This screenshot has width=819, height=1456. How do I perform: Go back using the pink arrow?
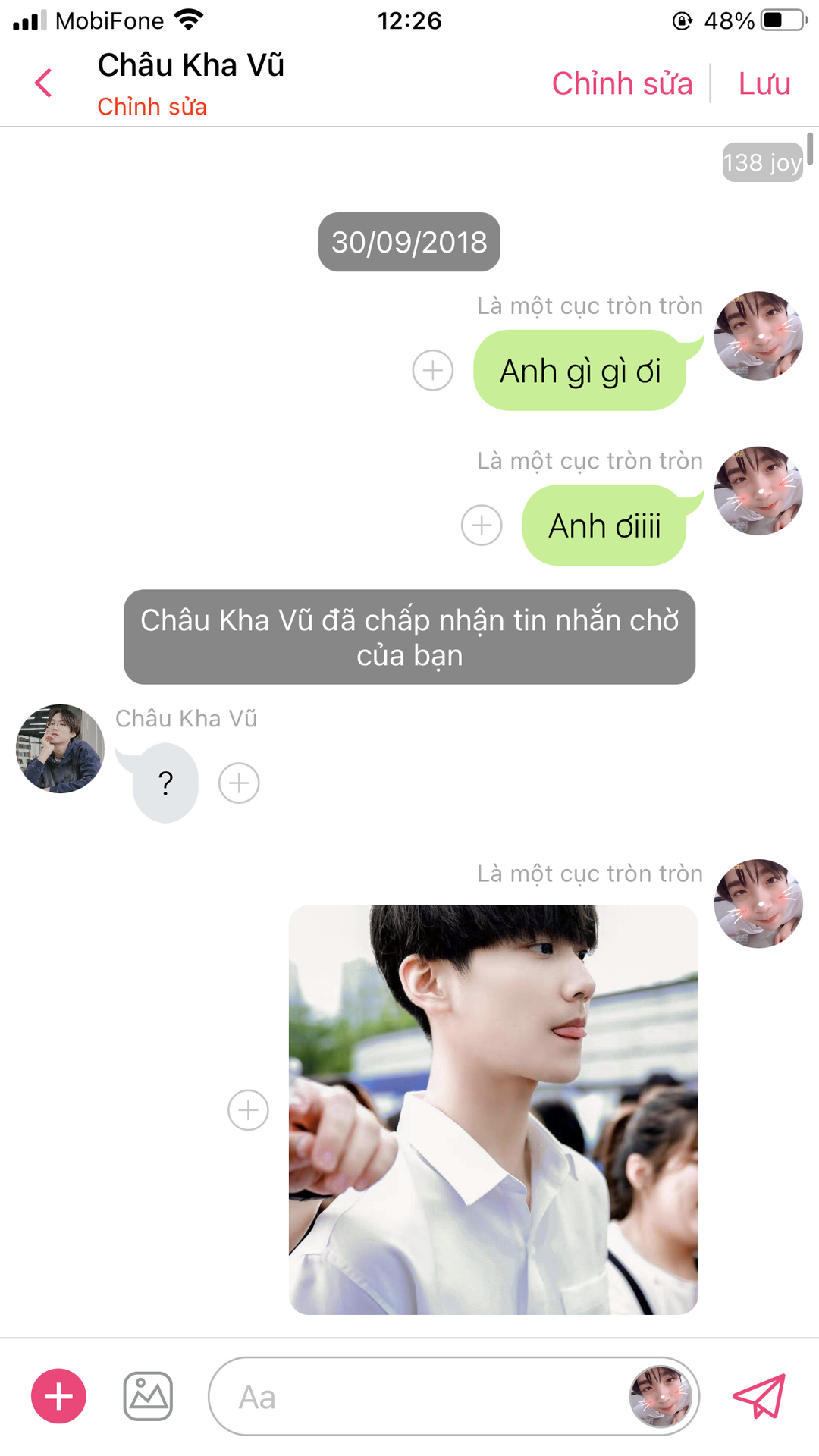44,83
